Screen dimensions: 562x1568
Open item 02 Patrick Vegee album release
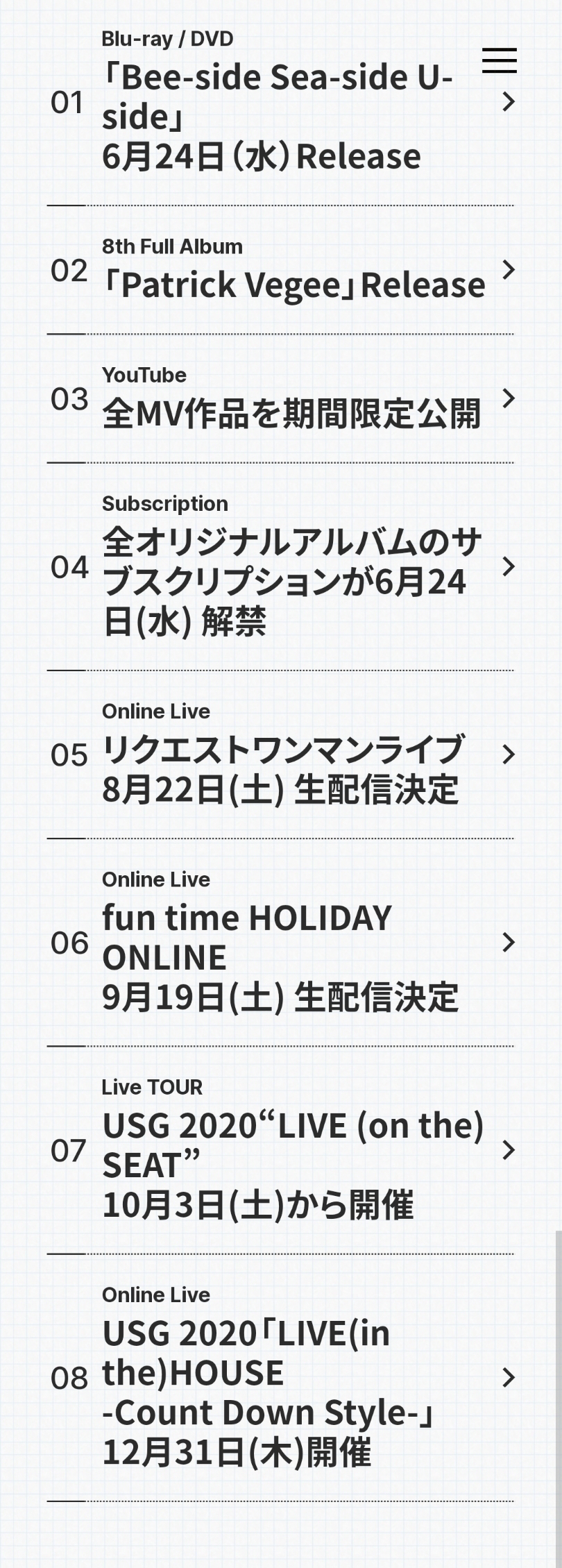click(x=281, y=271)
